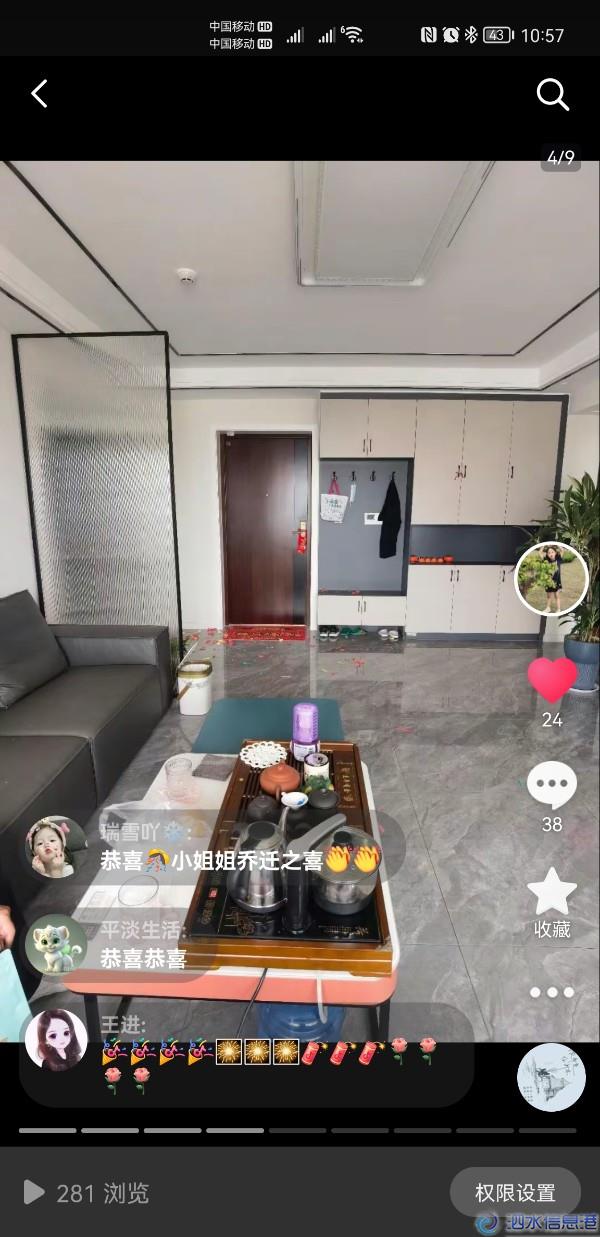Open 权限设置 permission settings
The width and height of the screenshot is (600, 1237).
(514, 1192)
